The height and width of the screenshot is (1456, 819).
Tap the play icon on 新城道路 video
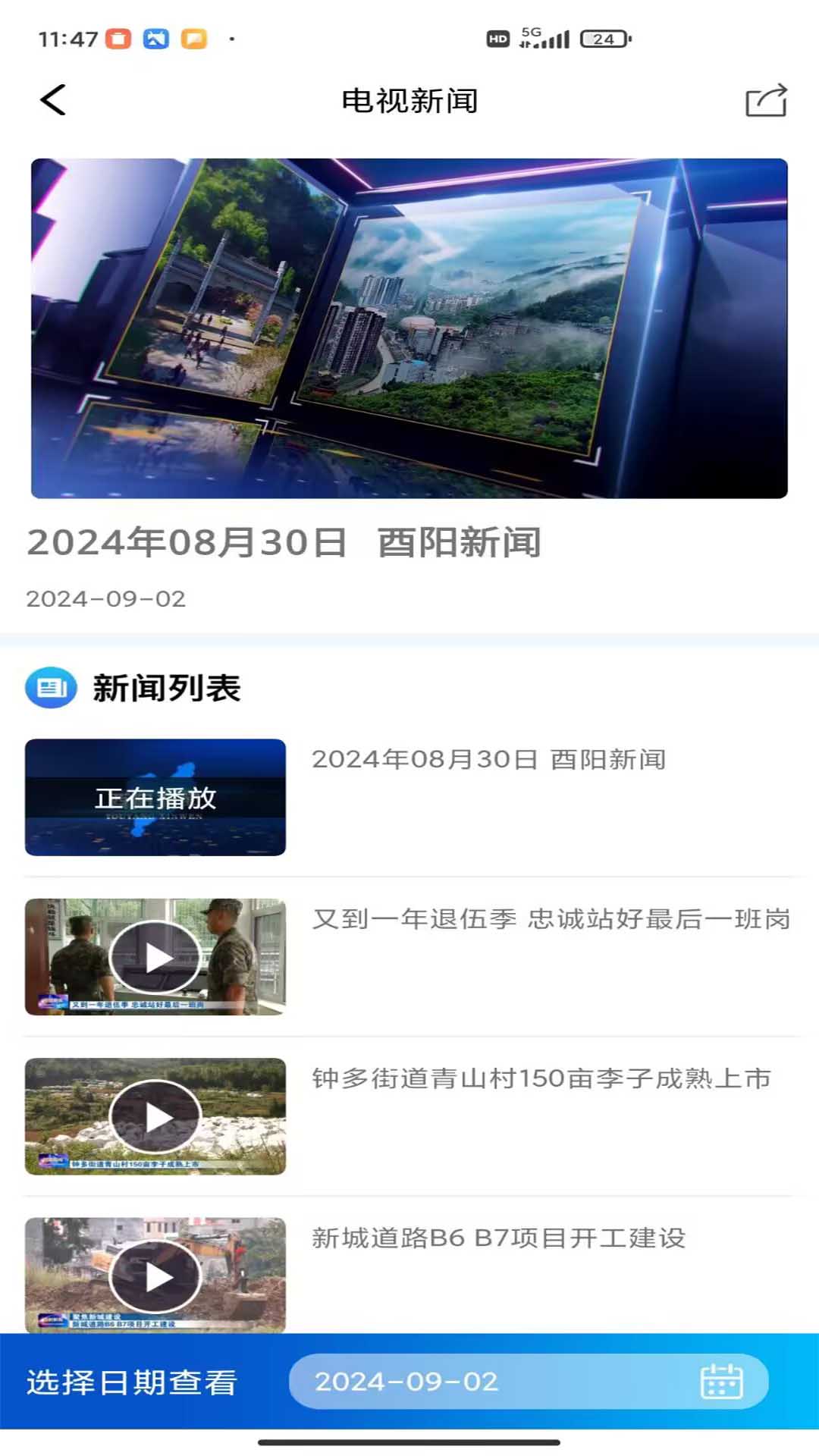pos(155,1276)
